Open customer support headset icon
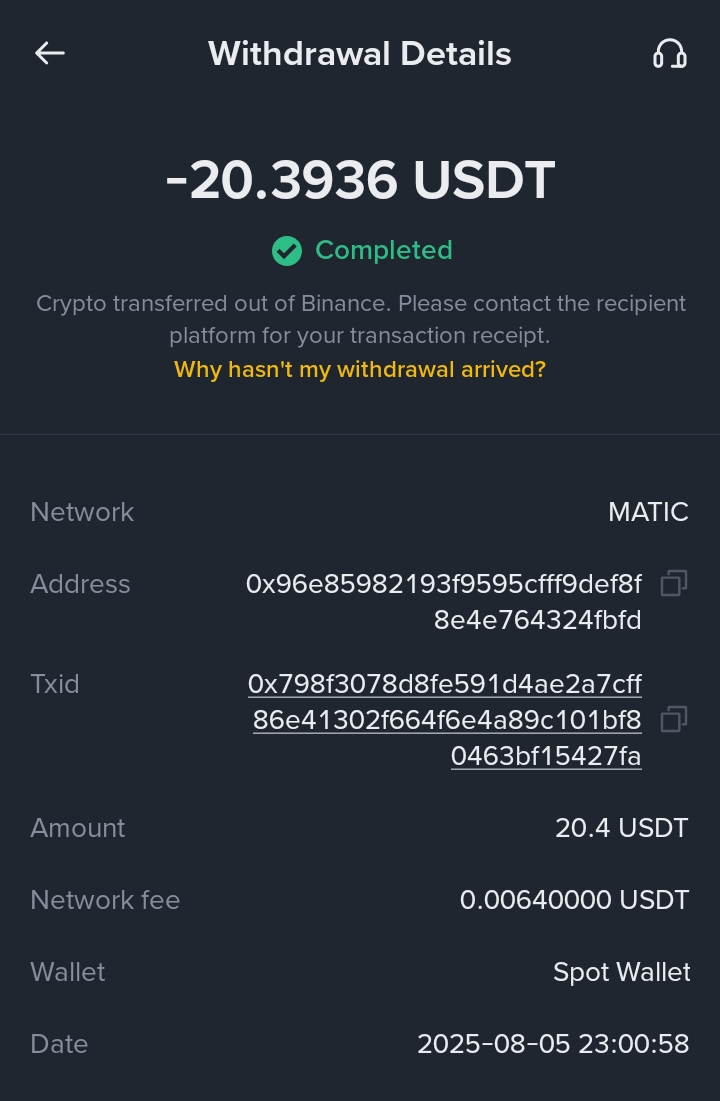 tap(669, 53)
